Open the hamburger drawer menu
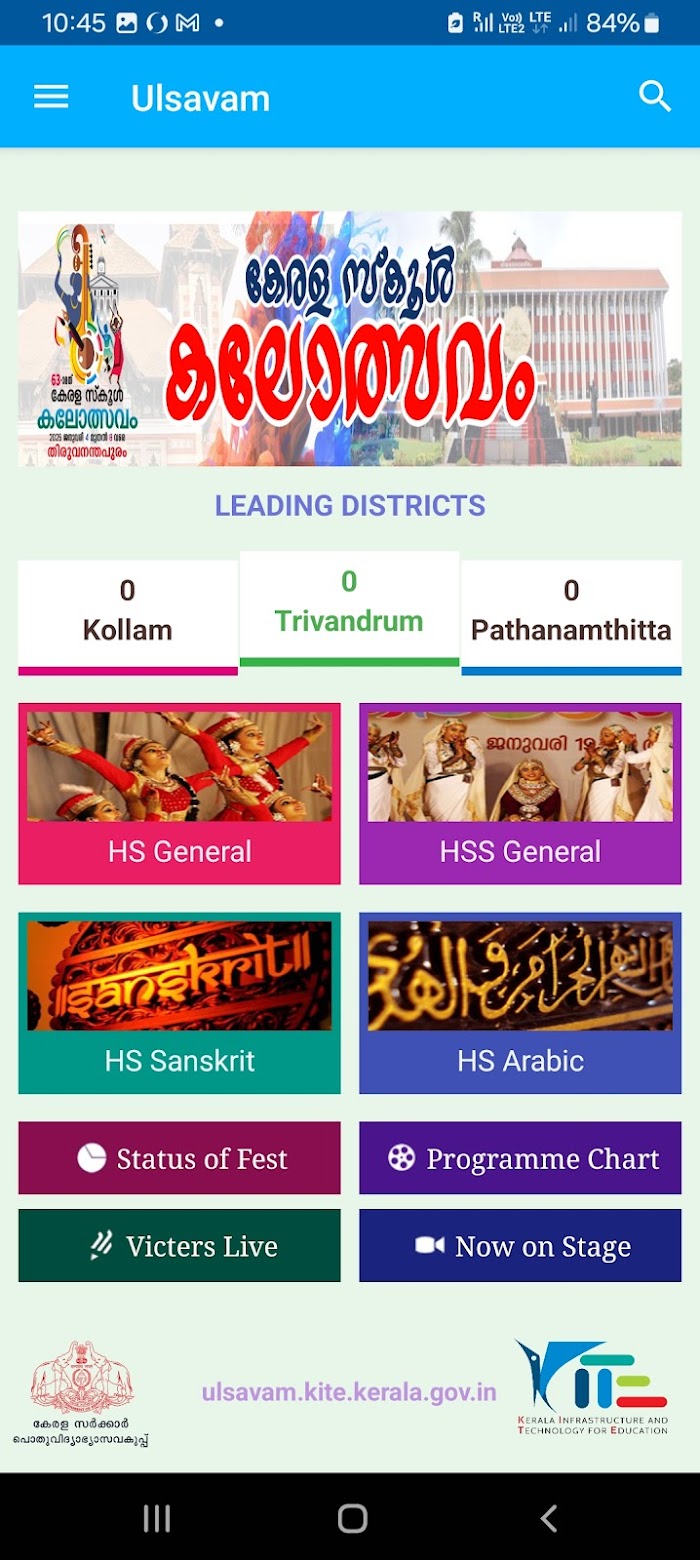This screenshot has width=700, height=1560. tap(51, 97)
